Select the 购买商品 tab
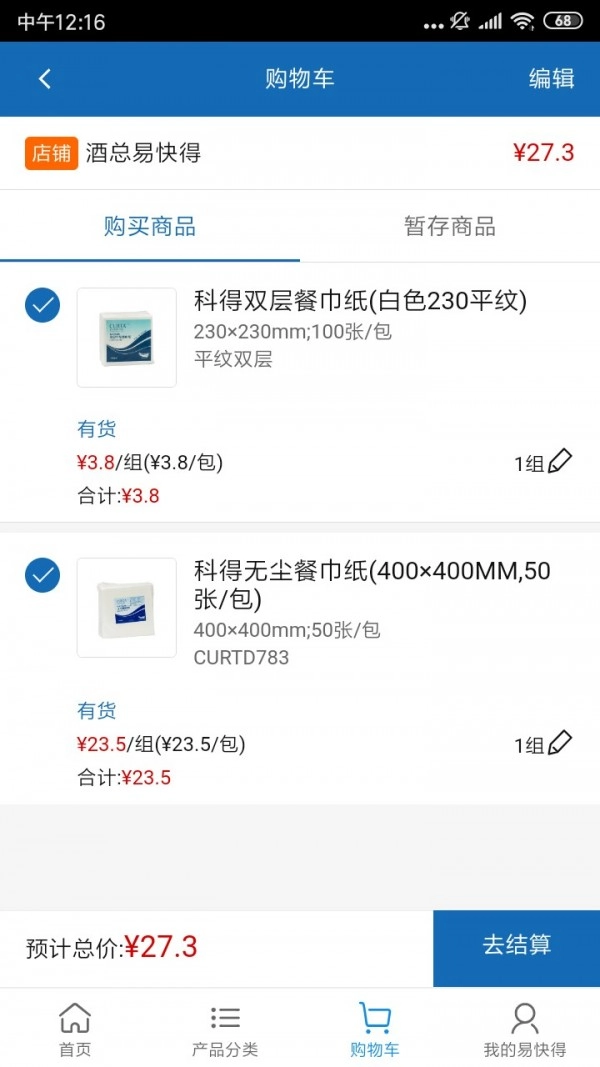 point(150,226)
